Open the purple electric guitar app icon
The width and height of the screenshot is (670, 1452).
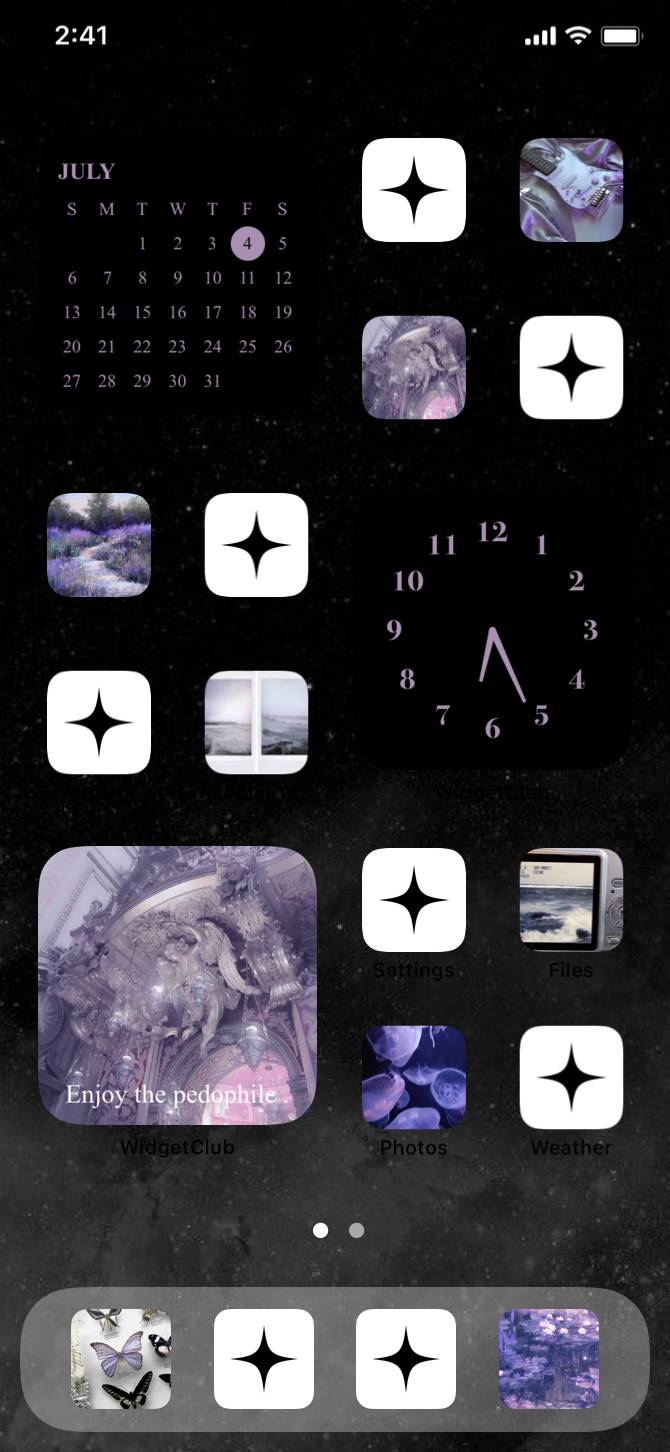click(571, 190)
